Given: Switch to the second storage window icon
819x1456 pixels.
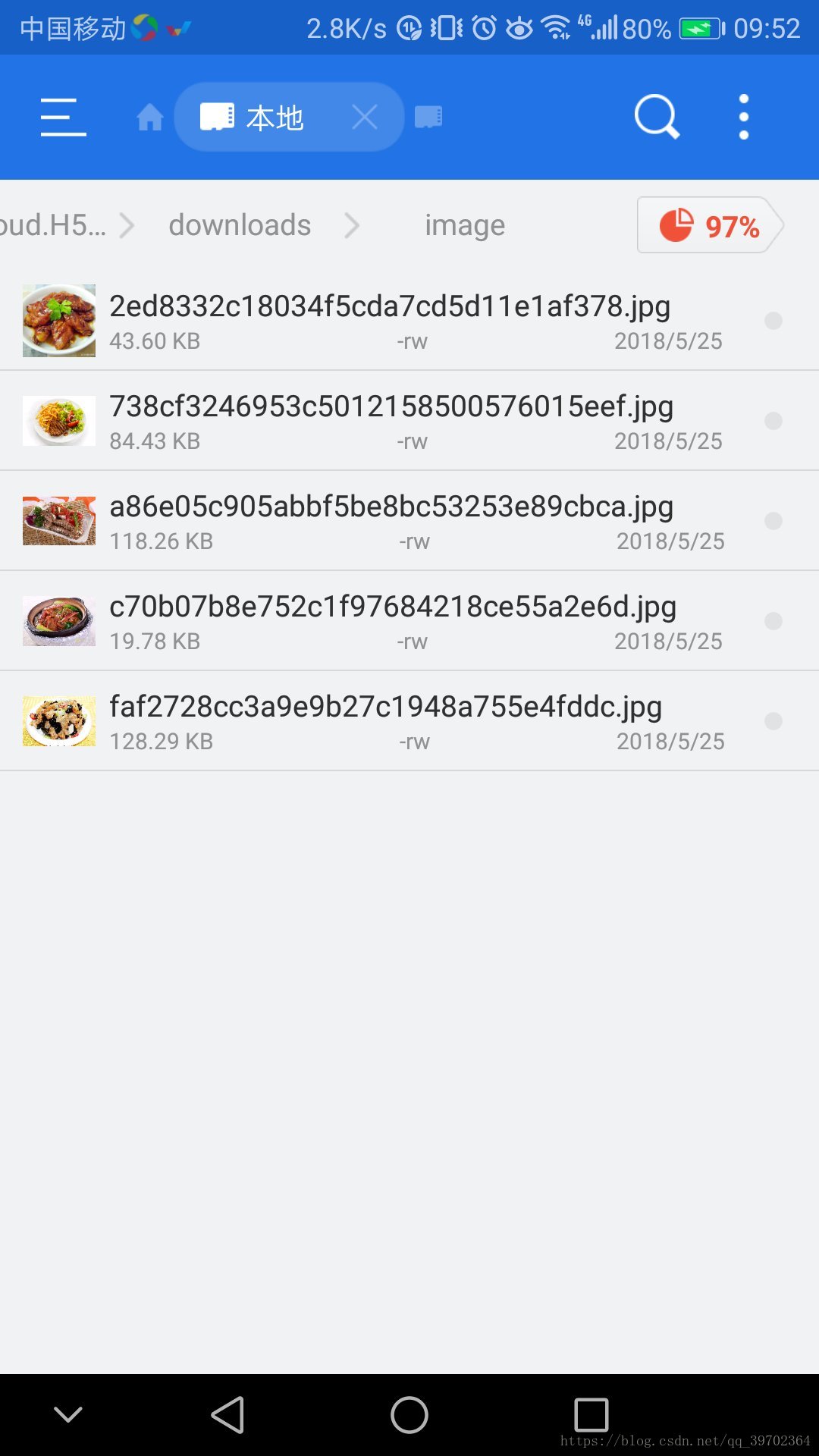Looking at the screenshot, I should coord(428,118).
